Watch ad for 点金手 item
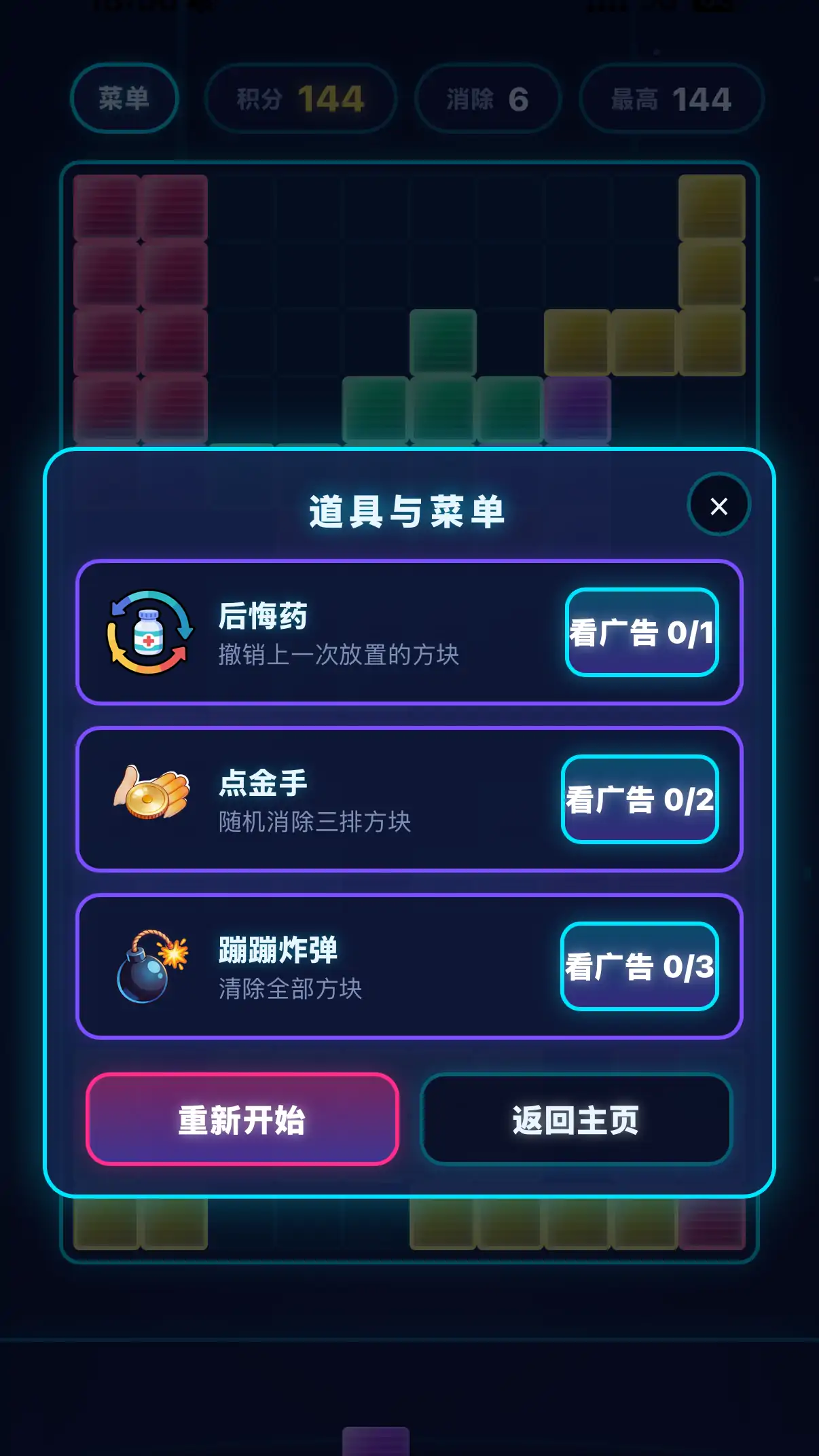This screenshot has width=819, height=1456. pos(640,799)
